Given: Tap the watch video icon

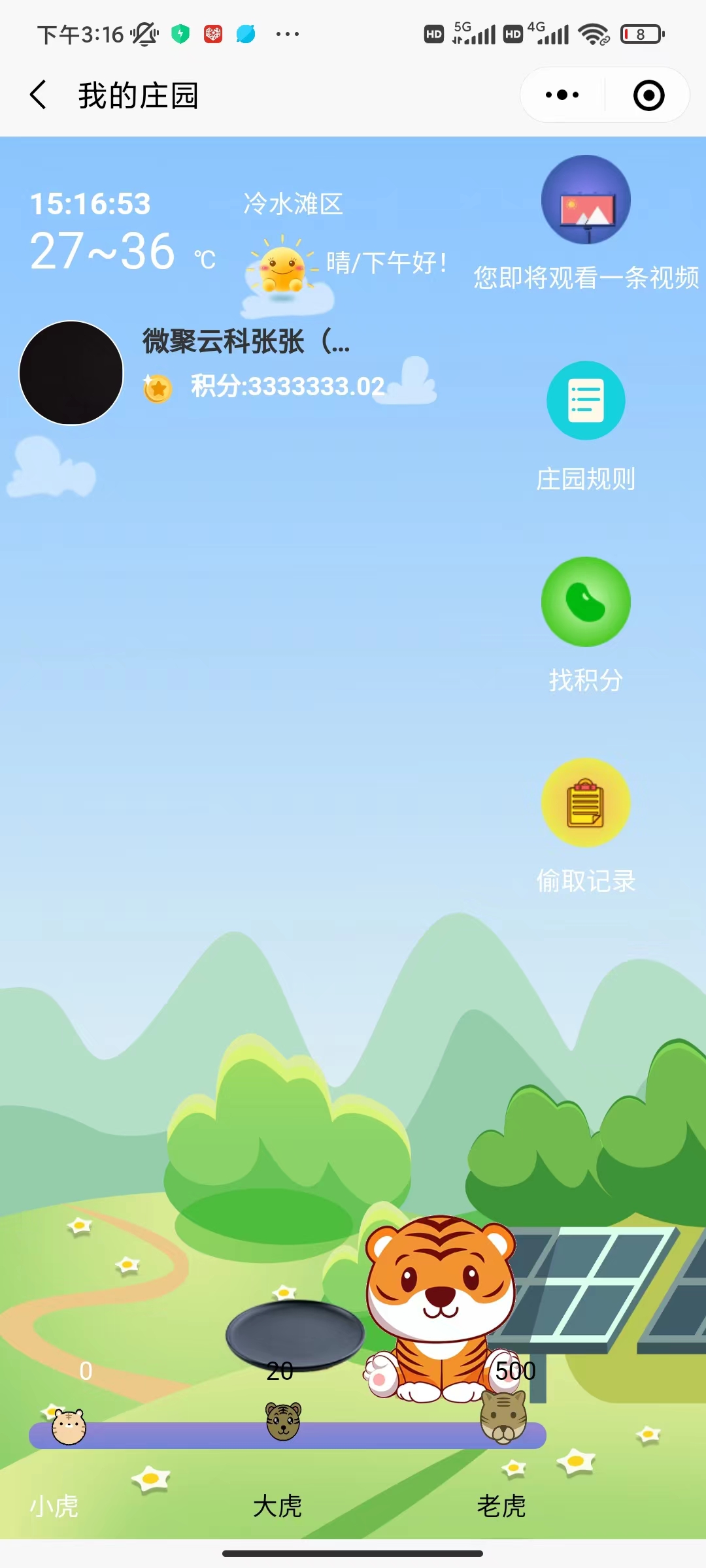Looking at the screenshot, I should [x=586, y=200].
